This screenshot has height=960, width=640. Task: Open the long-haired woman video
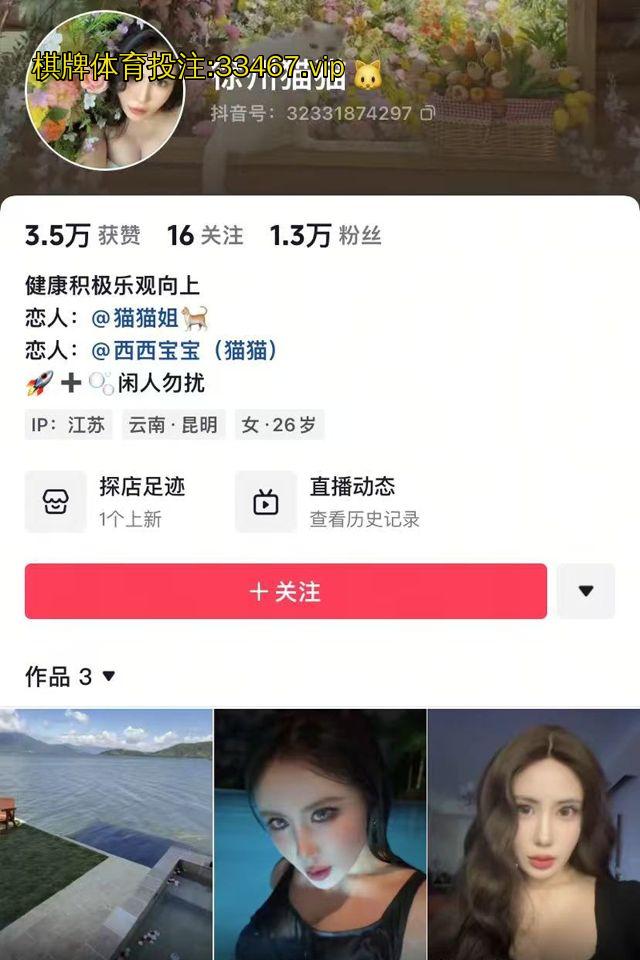tap(534, 835)
